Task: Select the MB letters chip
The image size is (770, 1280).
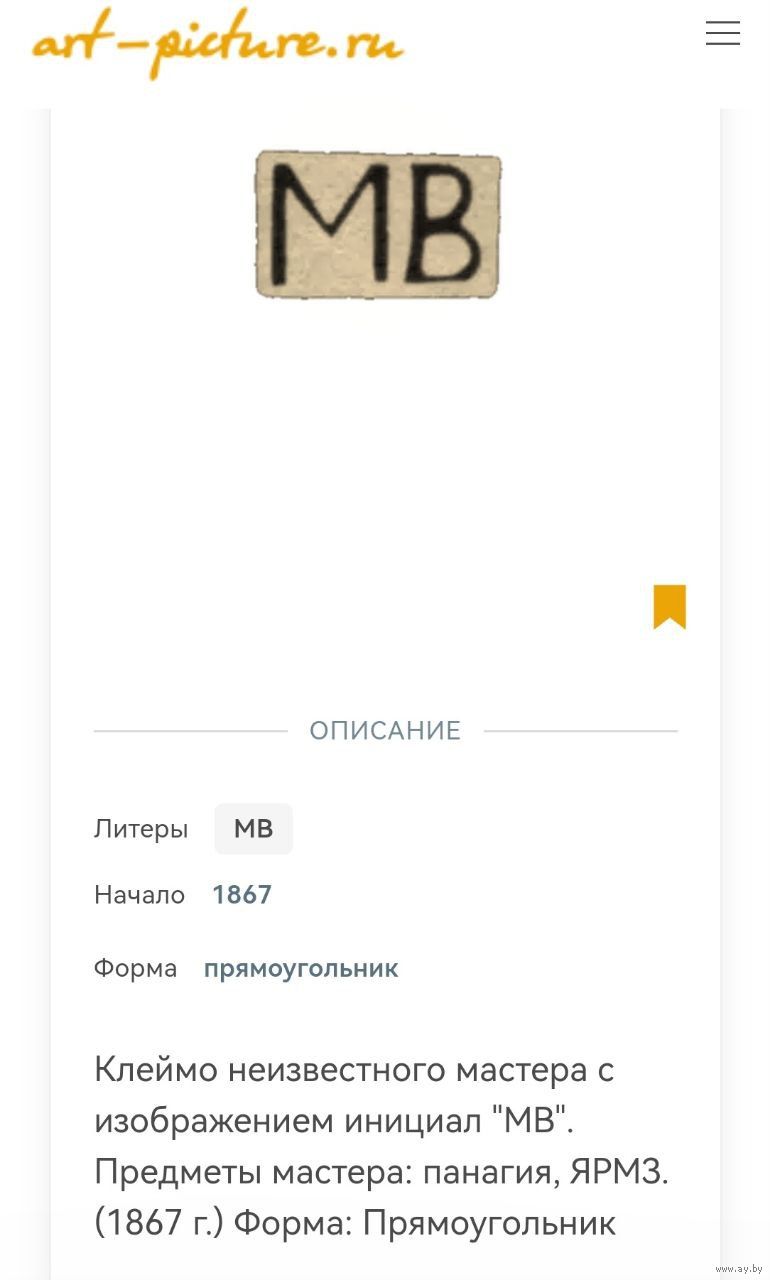Action: [253, 829]
